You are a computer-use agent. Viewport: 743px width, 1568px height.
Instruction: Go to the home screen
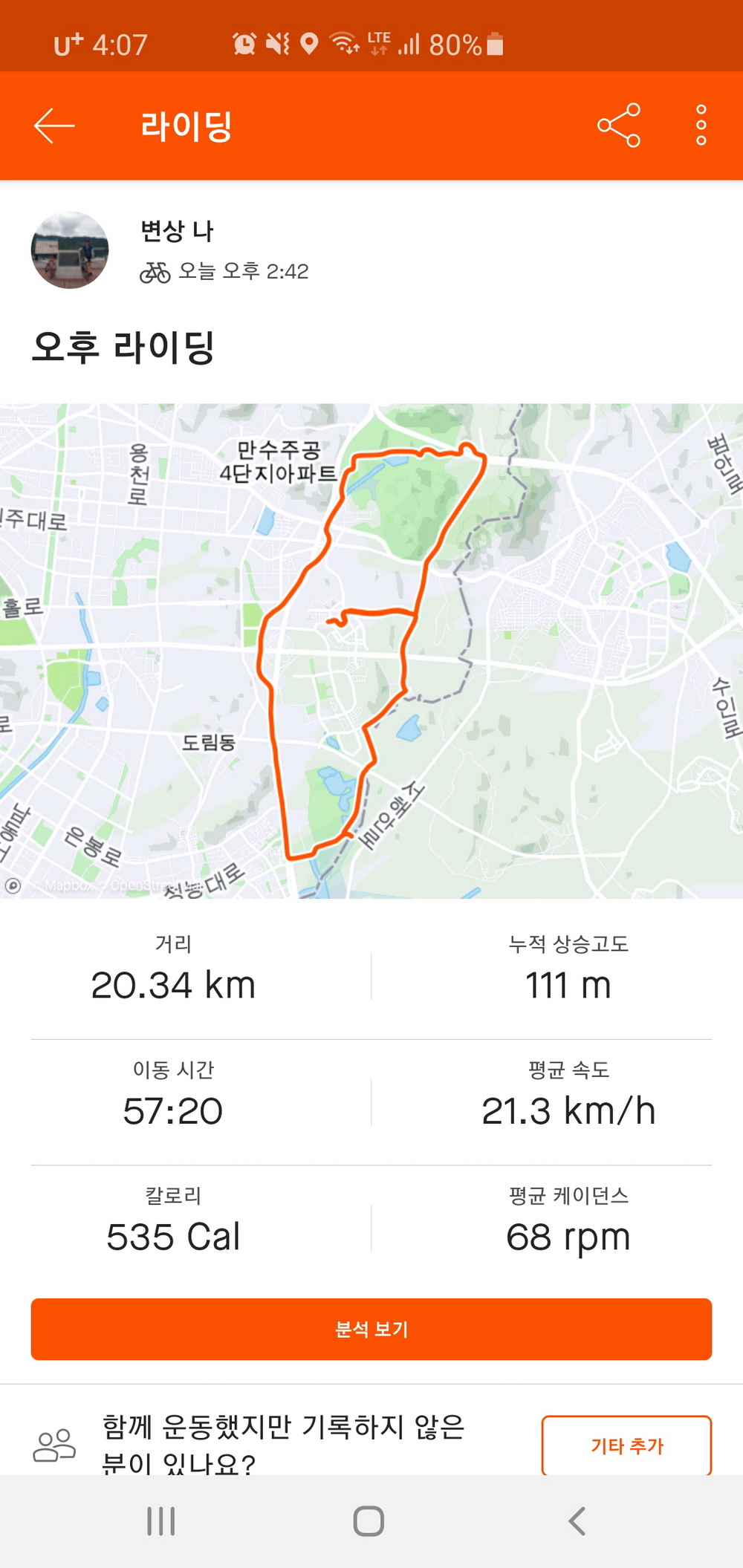tap(369, 1520)
